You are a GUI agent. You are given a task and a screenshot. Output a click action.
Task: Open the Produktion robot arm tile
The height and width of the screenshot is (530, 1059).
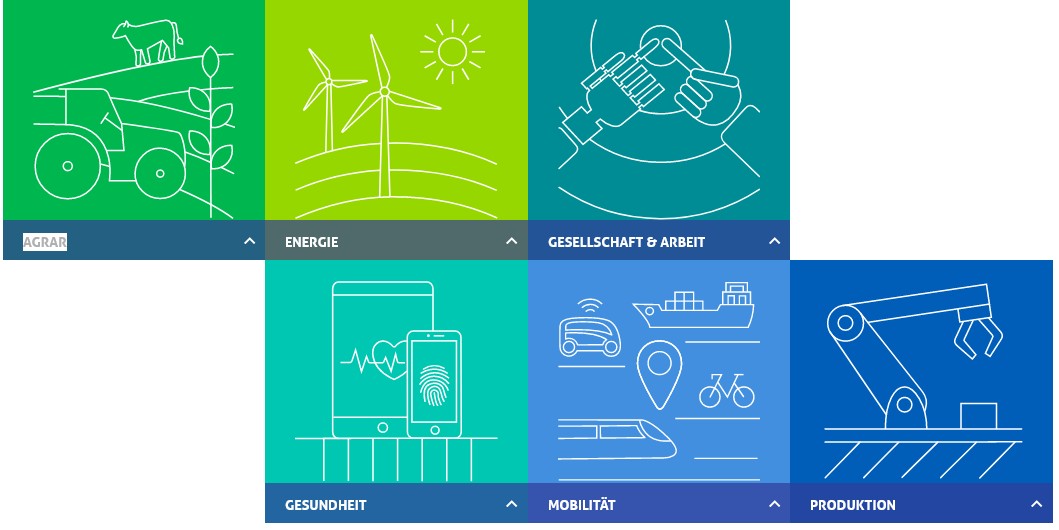click(x=921, y=372)
